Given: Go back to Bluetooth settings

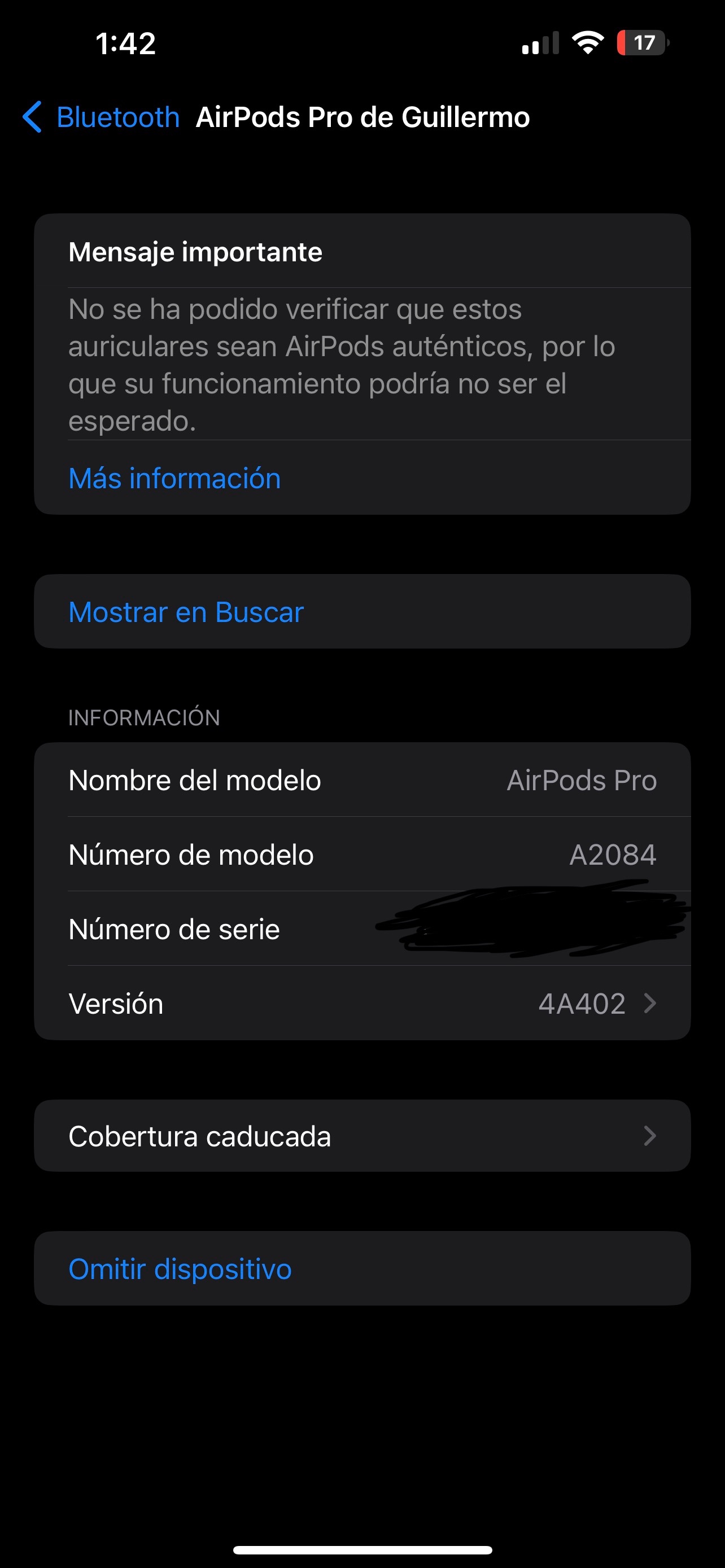Looking at the screenshot, I should coord(101,117).
